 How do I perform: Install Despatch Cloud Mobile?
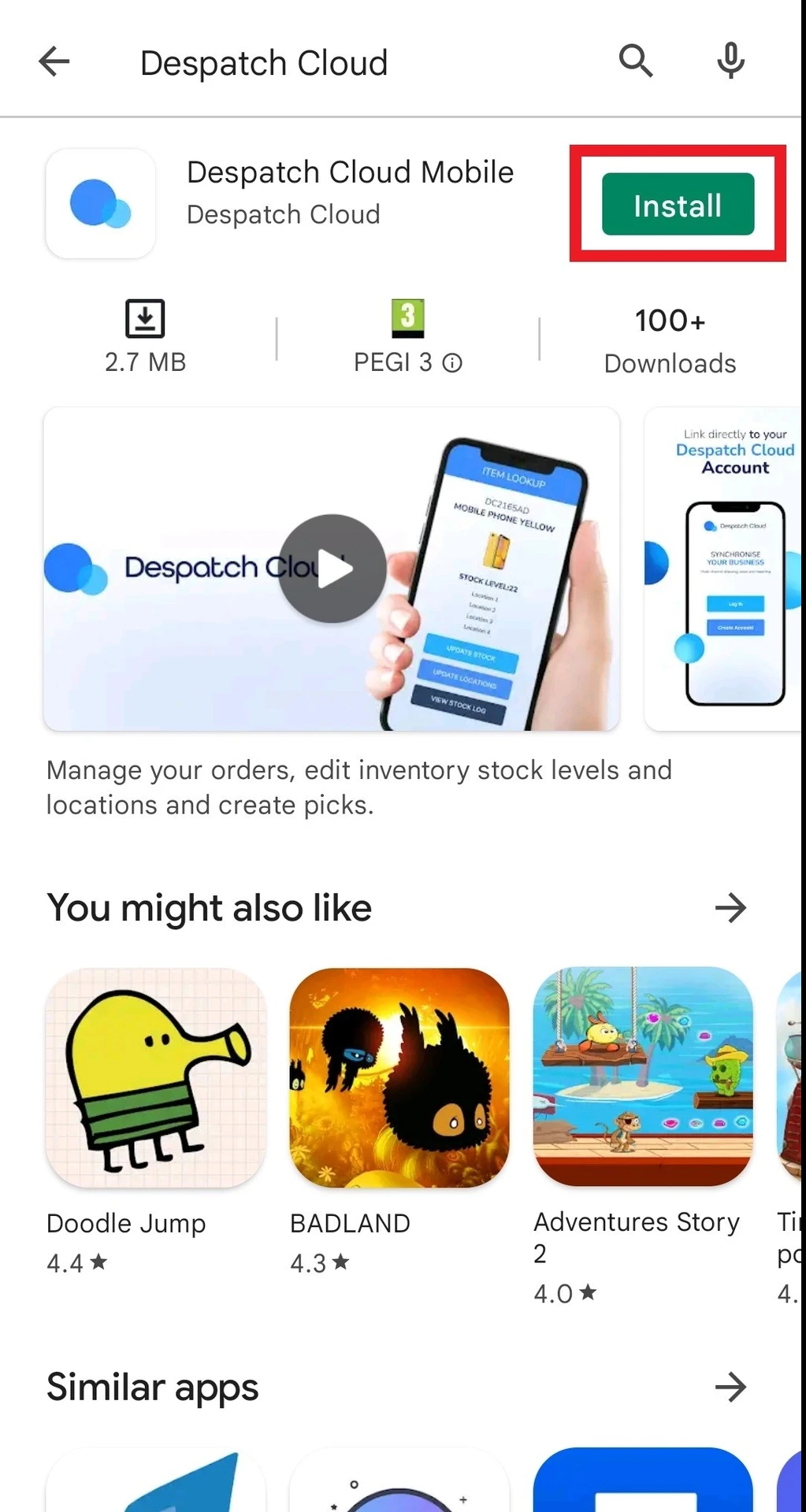coord(678,205)
